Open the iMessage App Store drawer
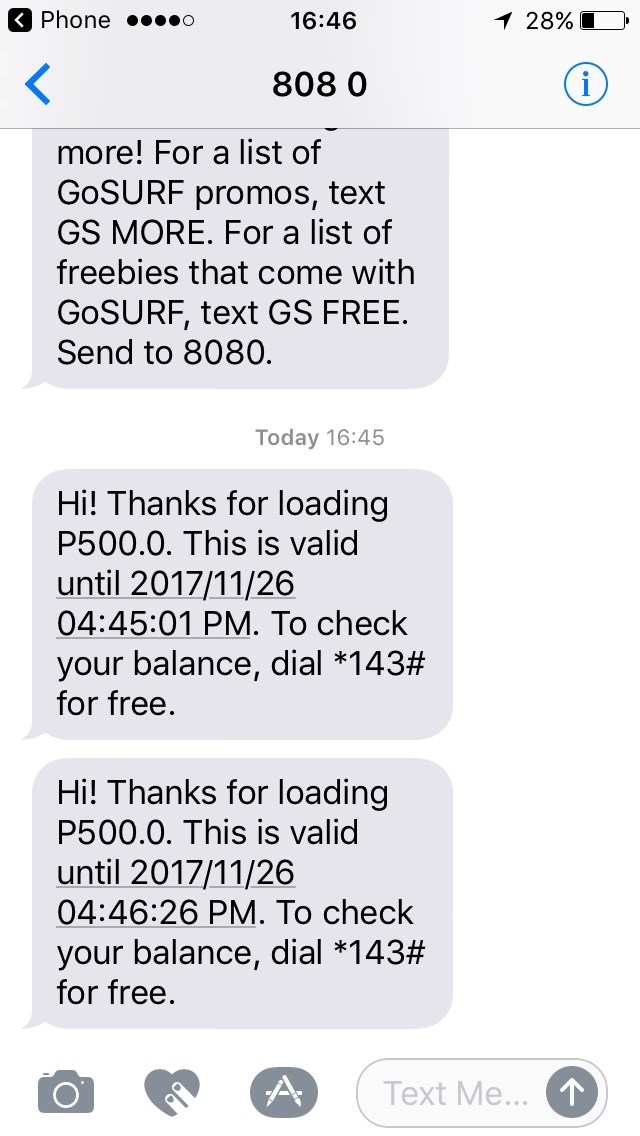Screen dimensions: 640x1136 (283, 1092)
